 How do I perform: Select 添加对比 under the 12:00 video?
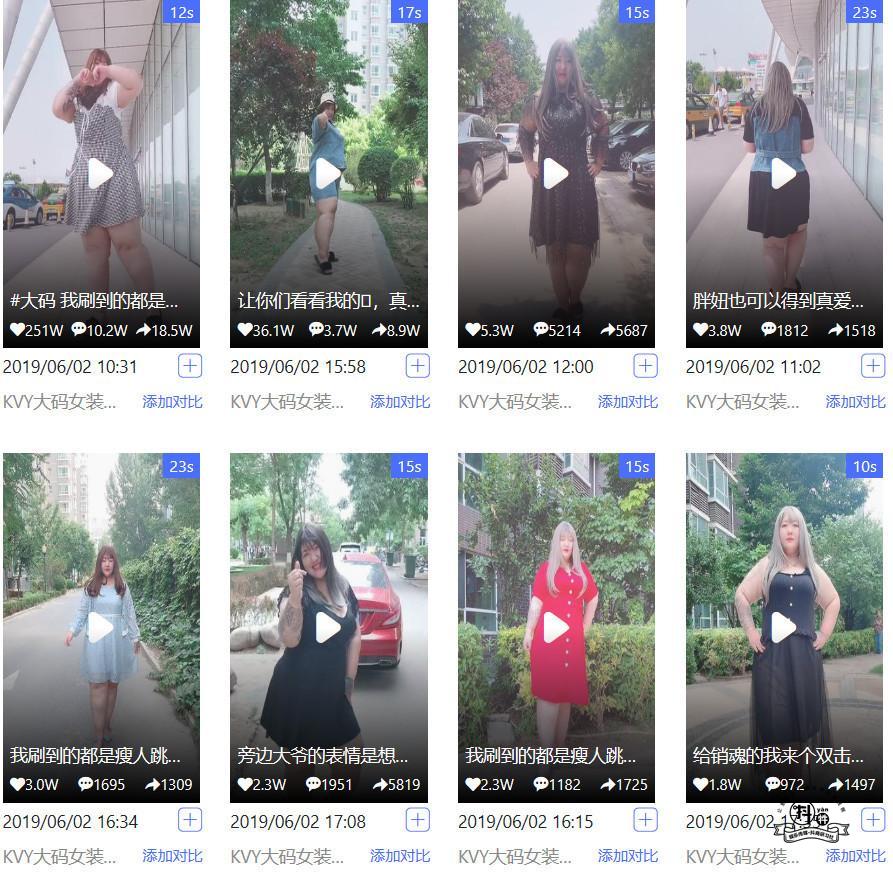click(x=628, y=402)
